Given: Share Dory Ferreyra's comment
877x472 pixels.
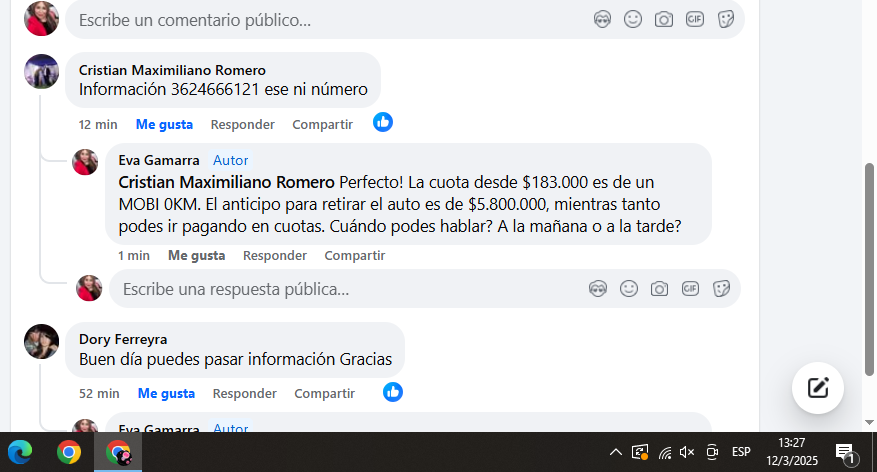Looking at the screenshot, I should [x=324, y=393].
